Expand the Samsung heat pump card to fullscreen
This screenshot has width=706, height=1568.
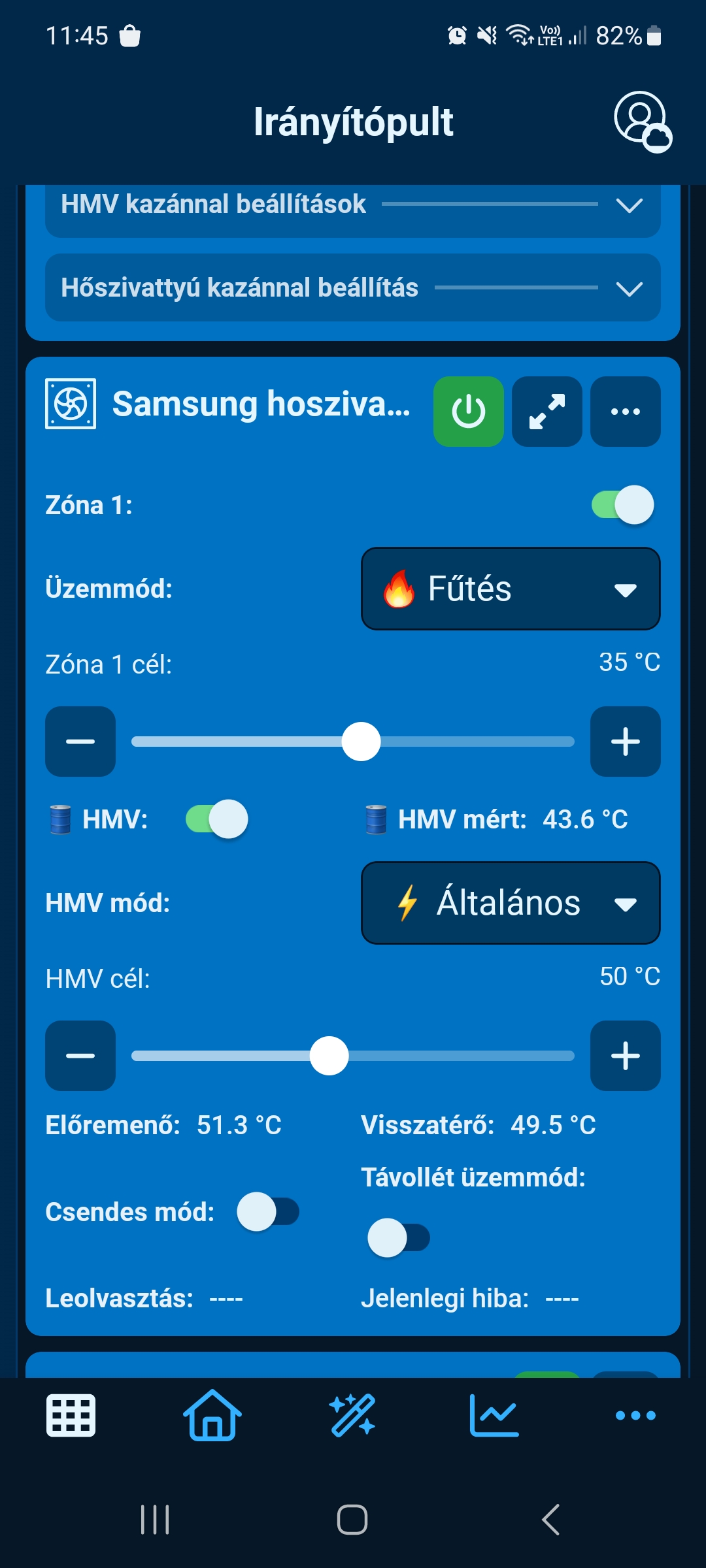[x=546, y=412]
